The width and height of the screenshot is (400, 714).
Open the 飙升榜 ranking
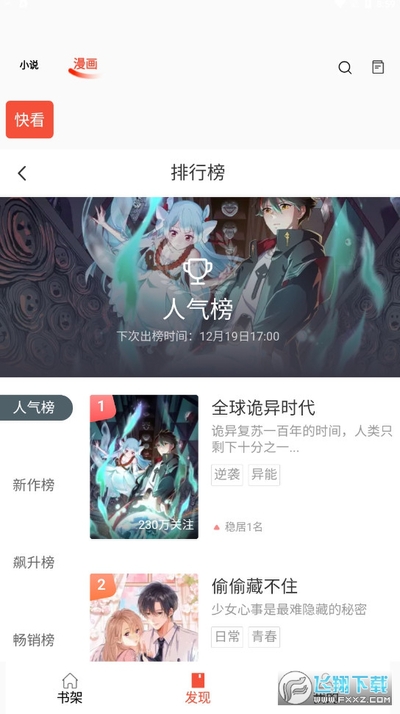coord(34,562)
